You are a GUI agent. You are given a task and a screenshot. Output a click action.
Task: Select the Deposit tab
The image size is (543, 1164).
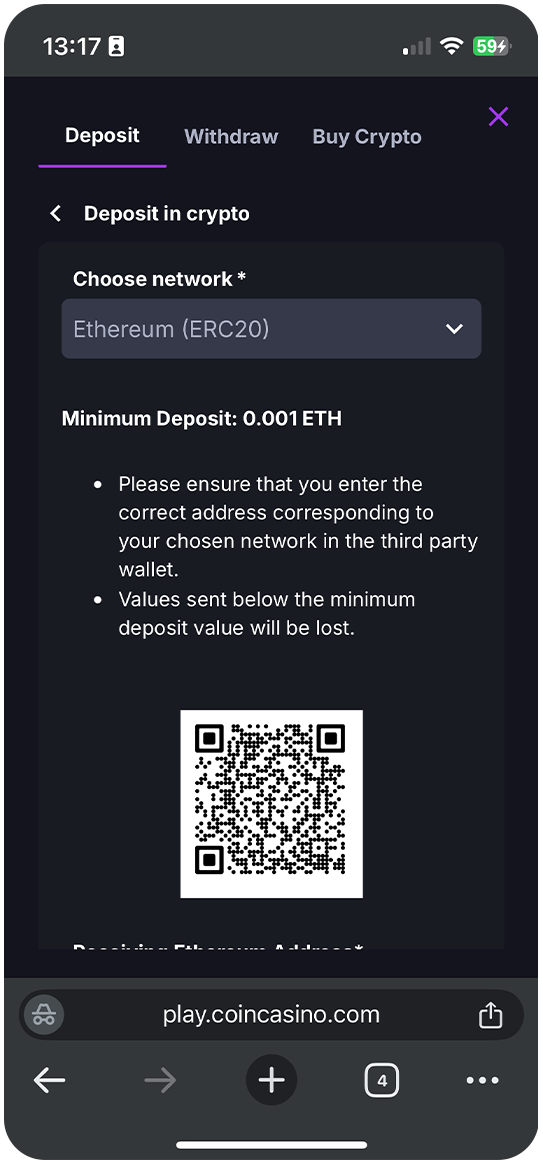coord(103,135)
